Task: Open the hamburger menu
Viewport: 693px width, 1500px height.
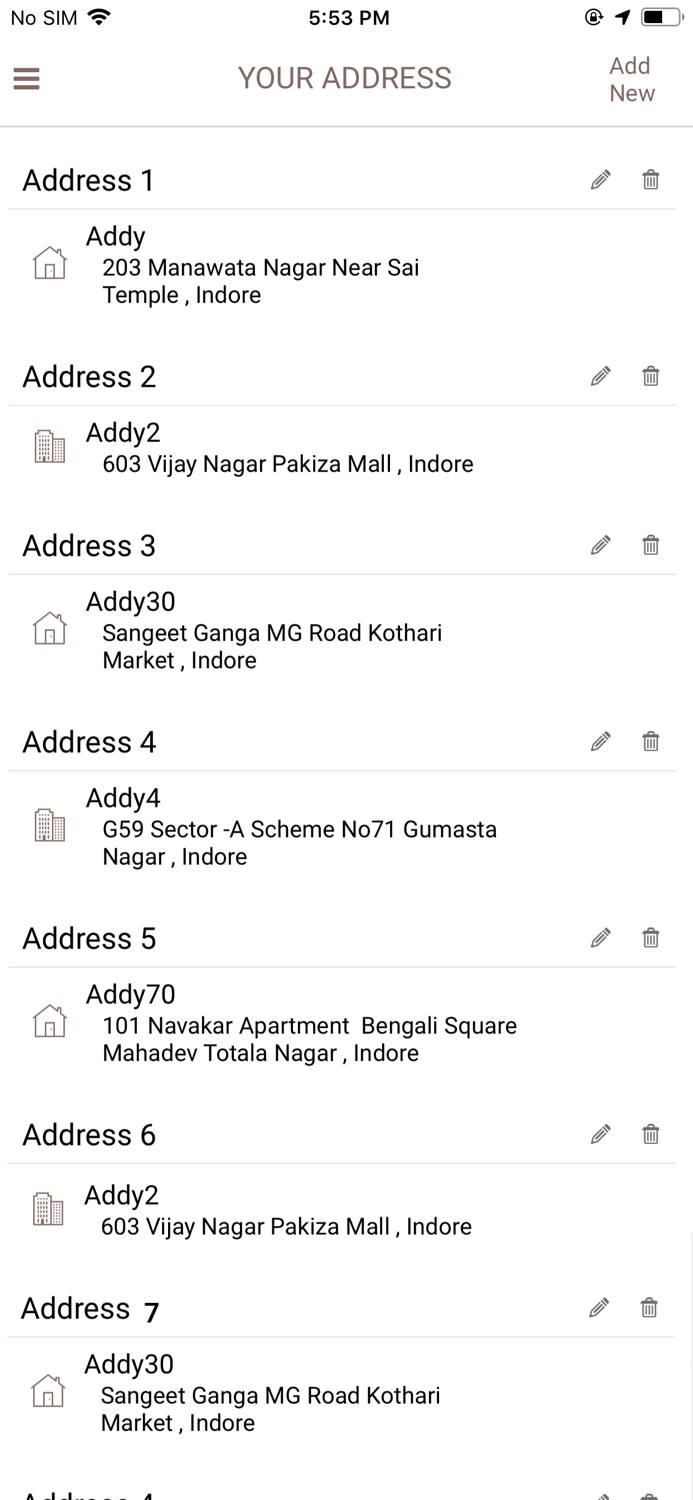Action: click(x=27, y=79)
